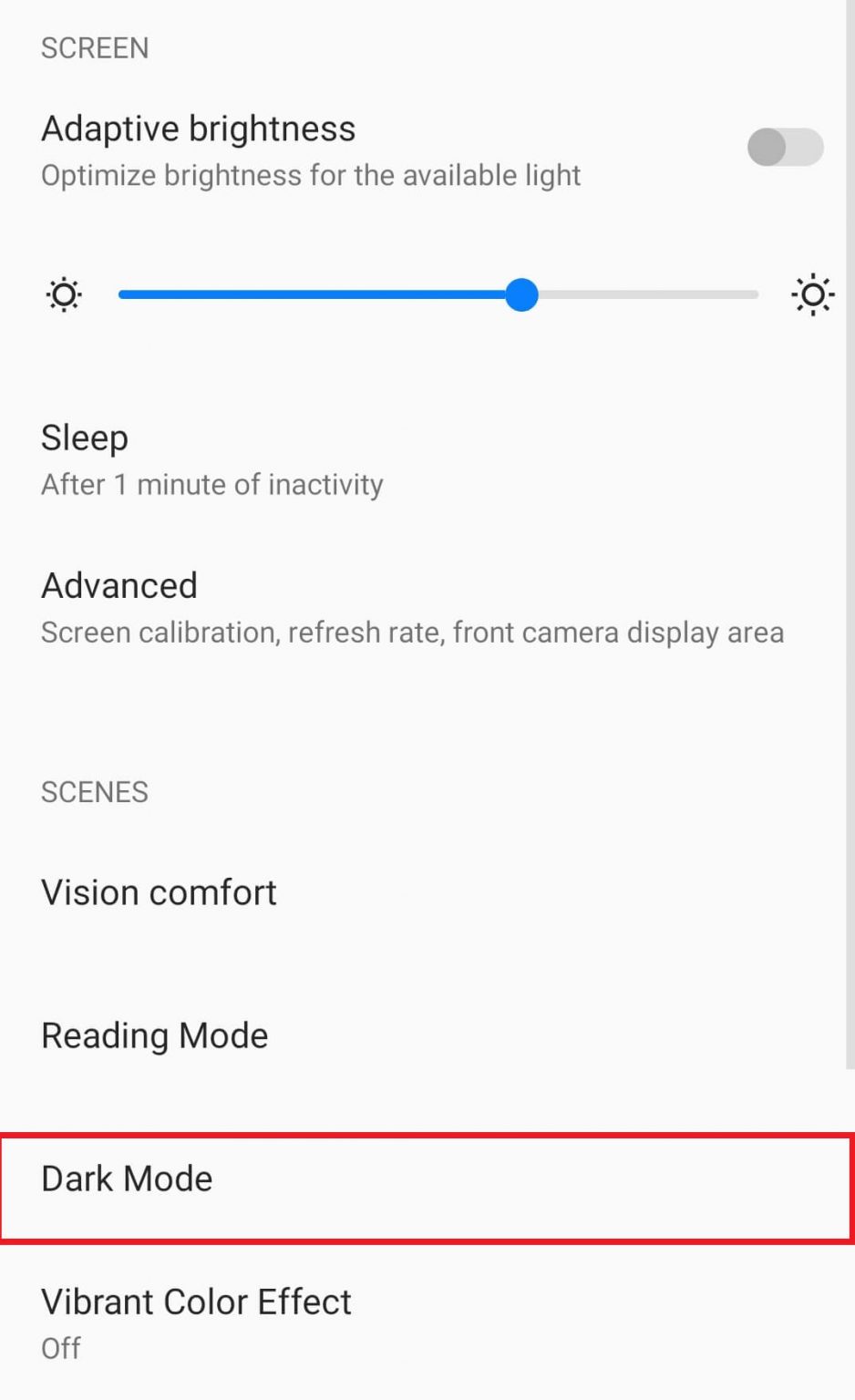This screenshot has width=855, height=1400.
Task: Open Dark Mode settings
Action: pos(427,1189)
